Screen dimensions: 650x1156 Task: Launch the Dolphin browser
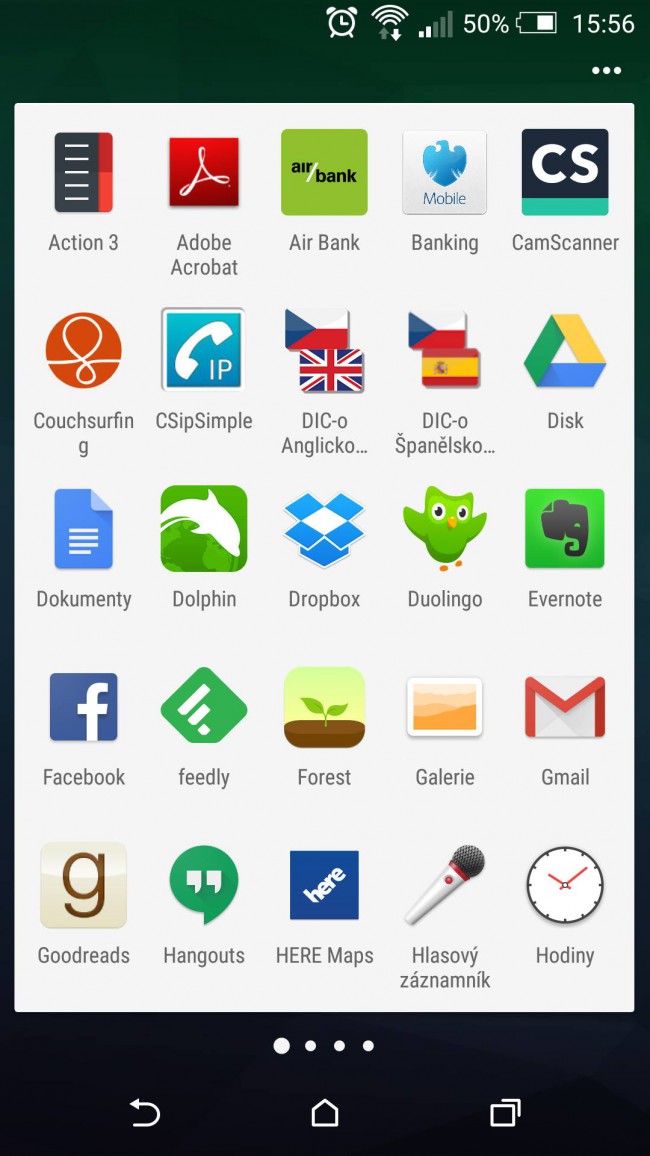(204, 529)
